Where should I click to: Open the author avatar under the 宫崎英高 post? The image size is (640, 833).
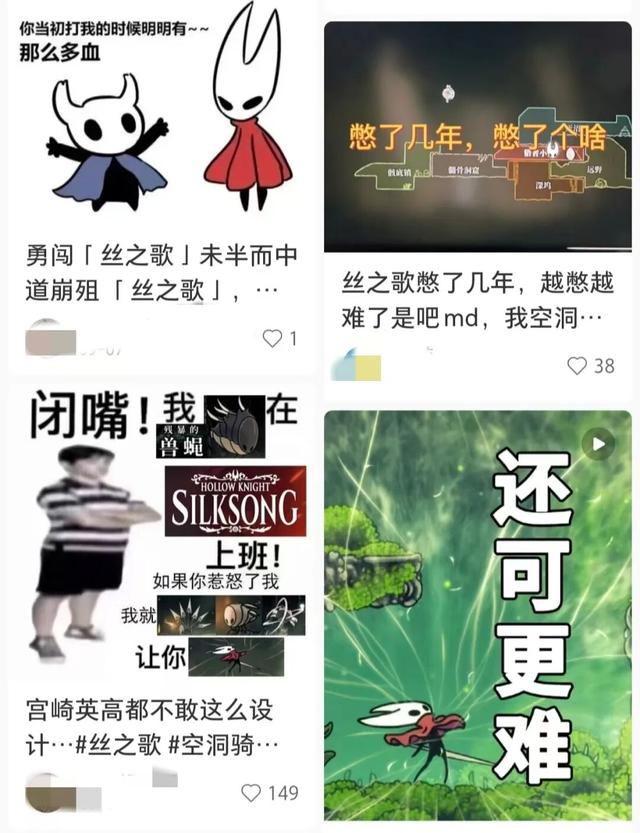point(38,794)
